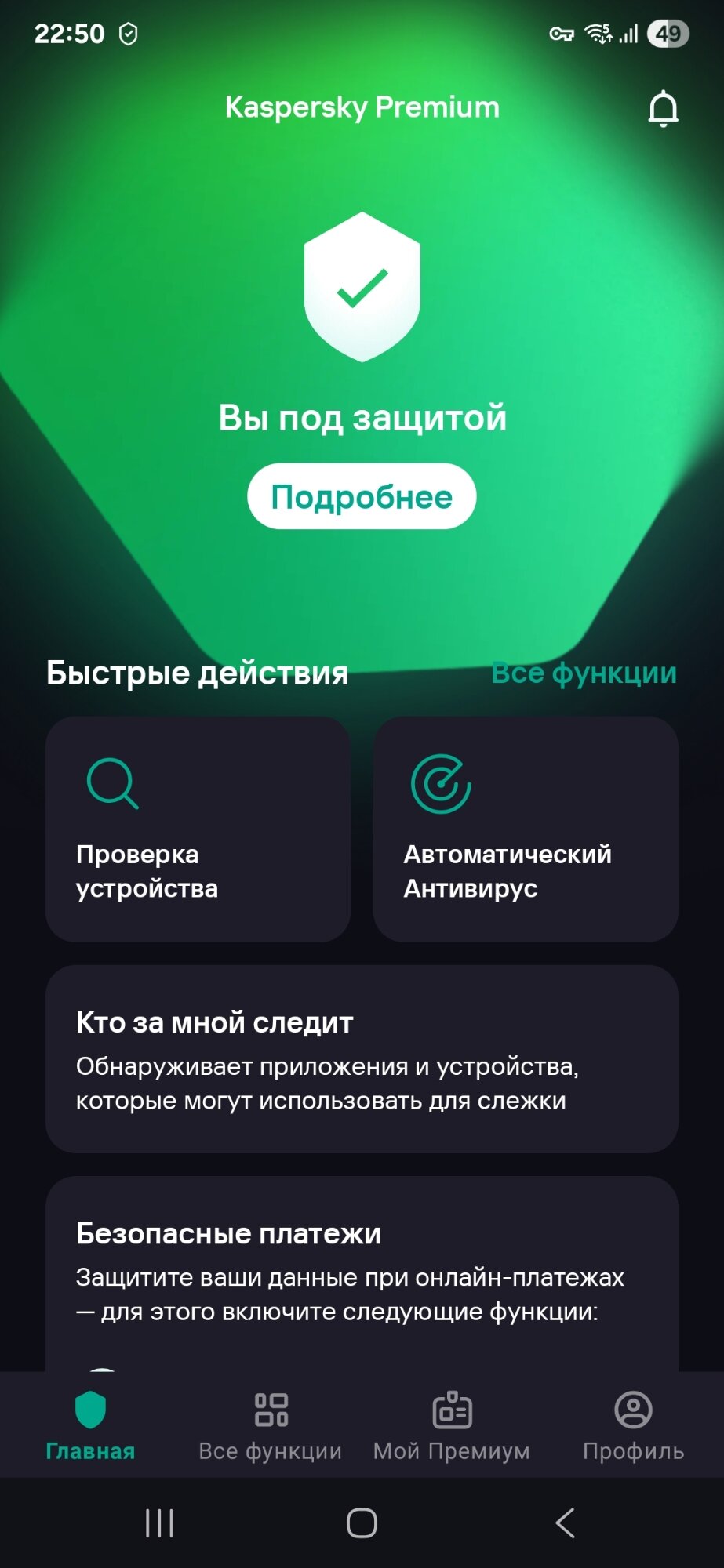Tap the system back button

[565, 1523]
